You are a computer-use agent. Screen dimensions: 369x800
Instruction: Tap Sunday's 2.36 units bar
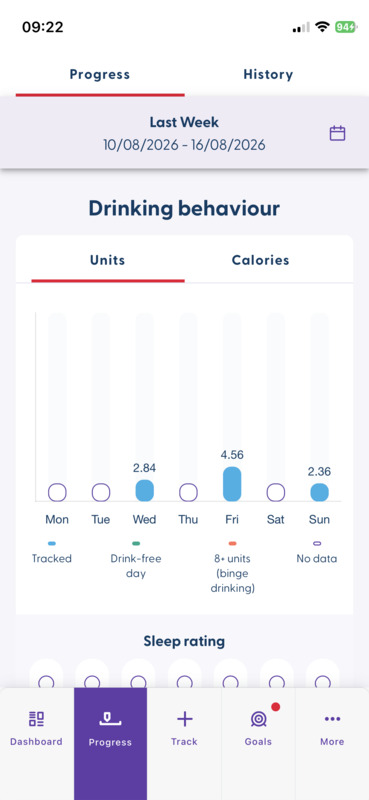coord(319,492)
